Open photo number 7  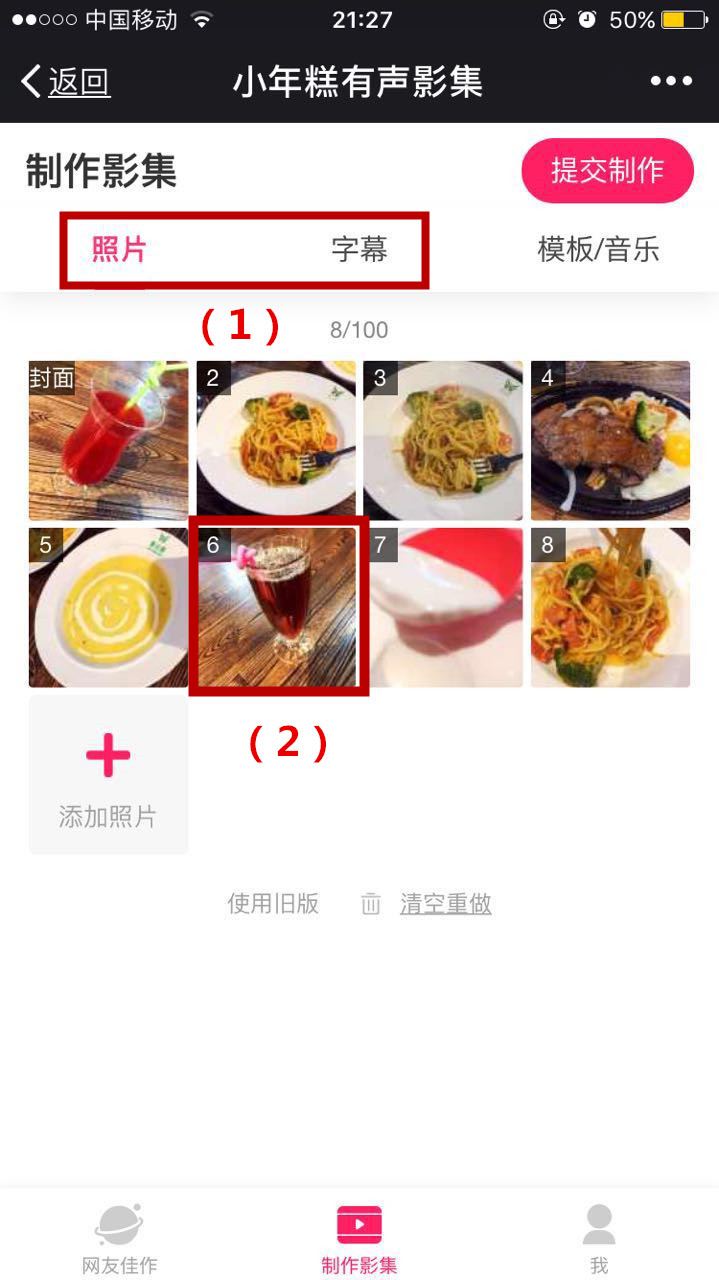pos(443,608)
